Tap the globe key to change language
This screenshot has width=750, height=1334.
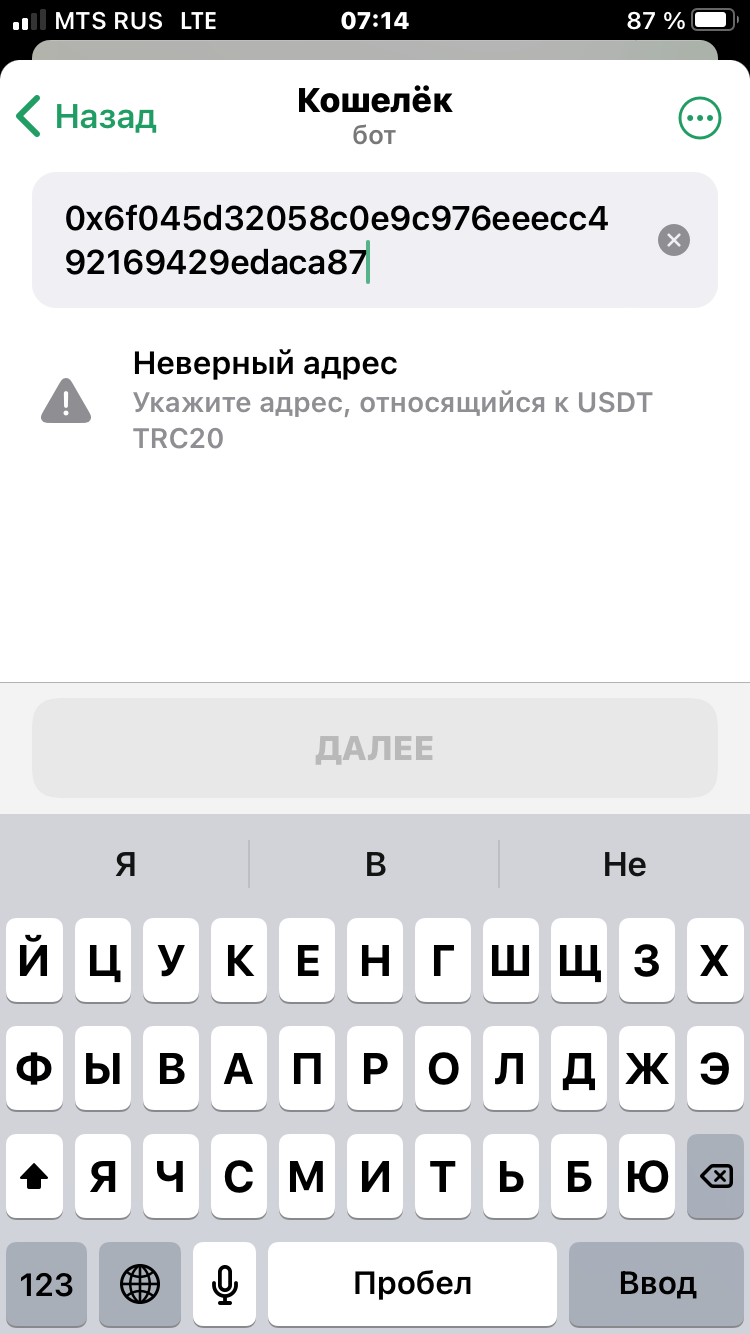[x=140, y=1284]
